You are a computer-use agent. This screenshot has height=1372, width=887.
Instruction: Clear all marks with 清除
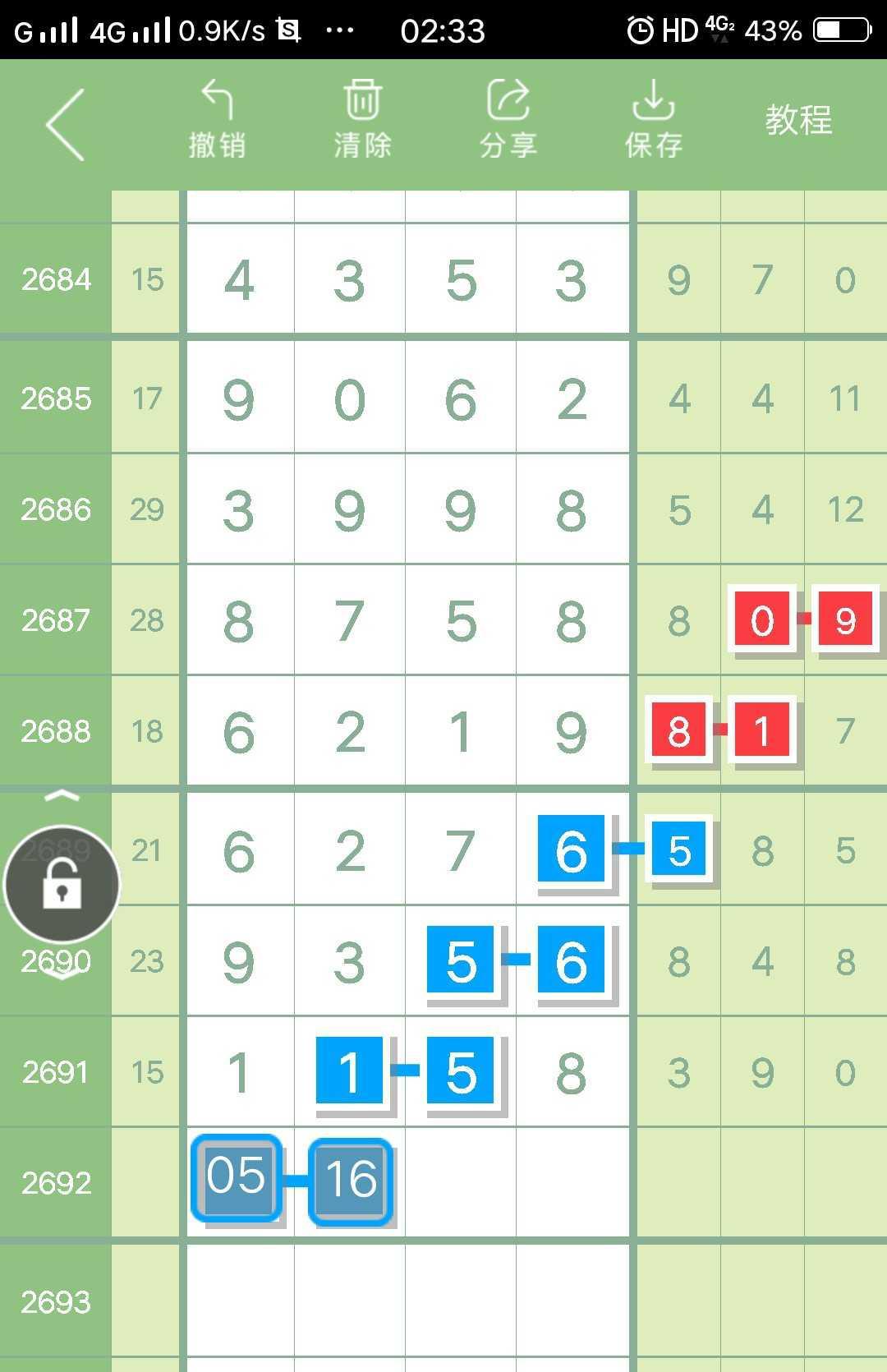pos(362,121)
